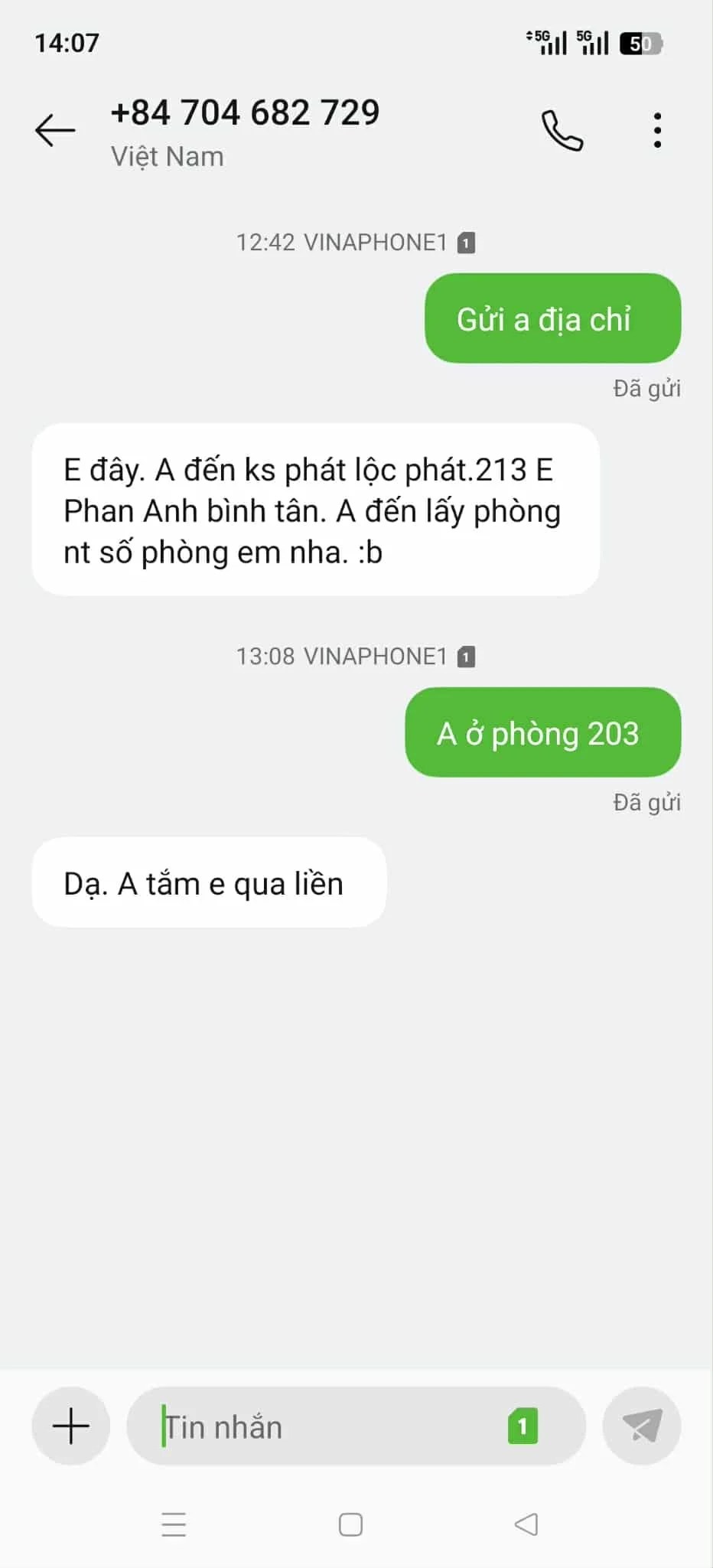This screenshot has height=1568, width=713.
Task: Open the plus attachment menu
Action: (x=71, y=1426)
